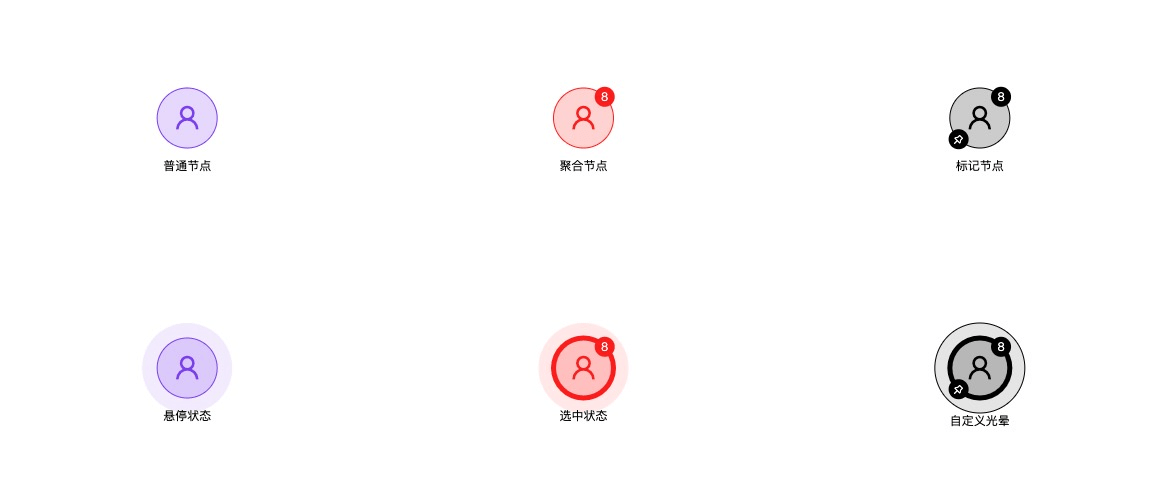
Task: Click the 聚合节点 red node
Action: pos(583,118)
